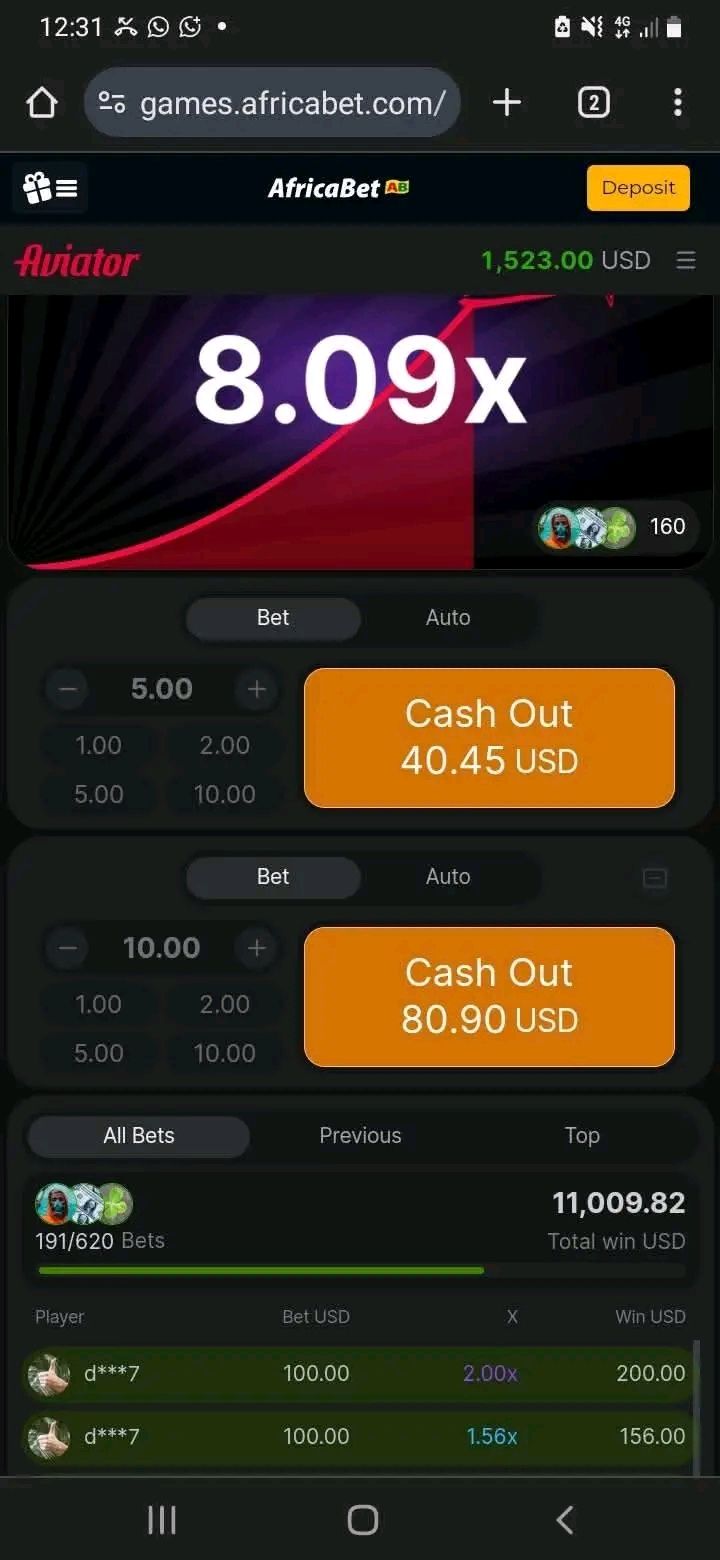Switch first bet panel to Auto

click(447, 618)
